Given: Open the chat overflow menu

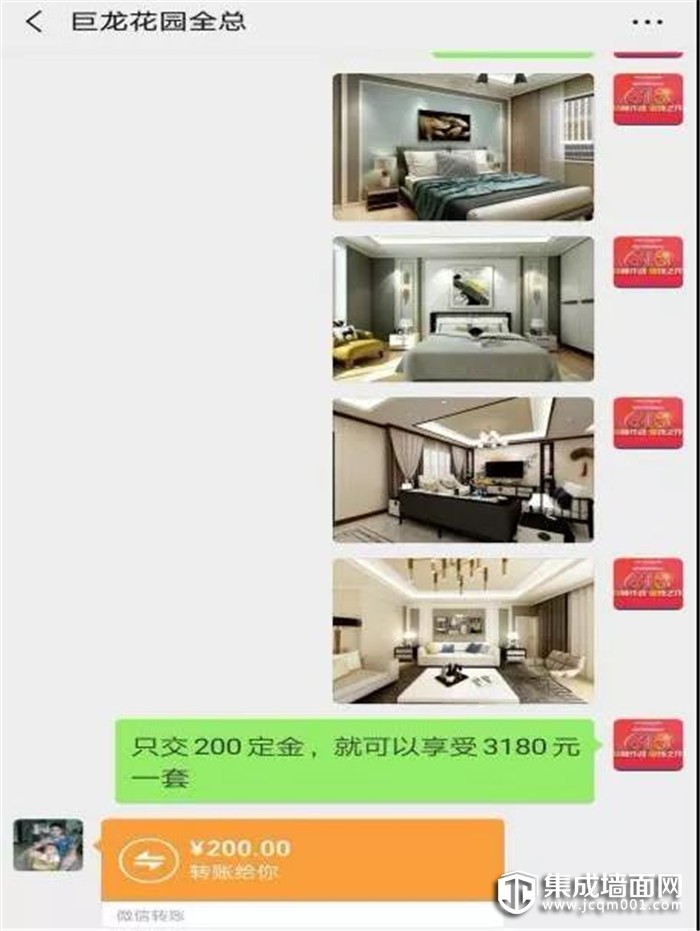Looking at the screenshot, I should pyautogui.click(x=647, y=21).
